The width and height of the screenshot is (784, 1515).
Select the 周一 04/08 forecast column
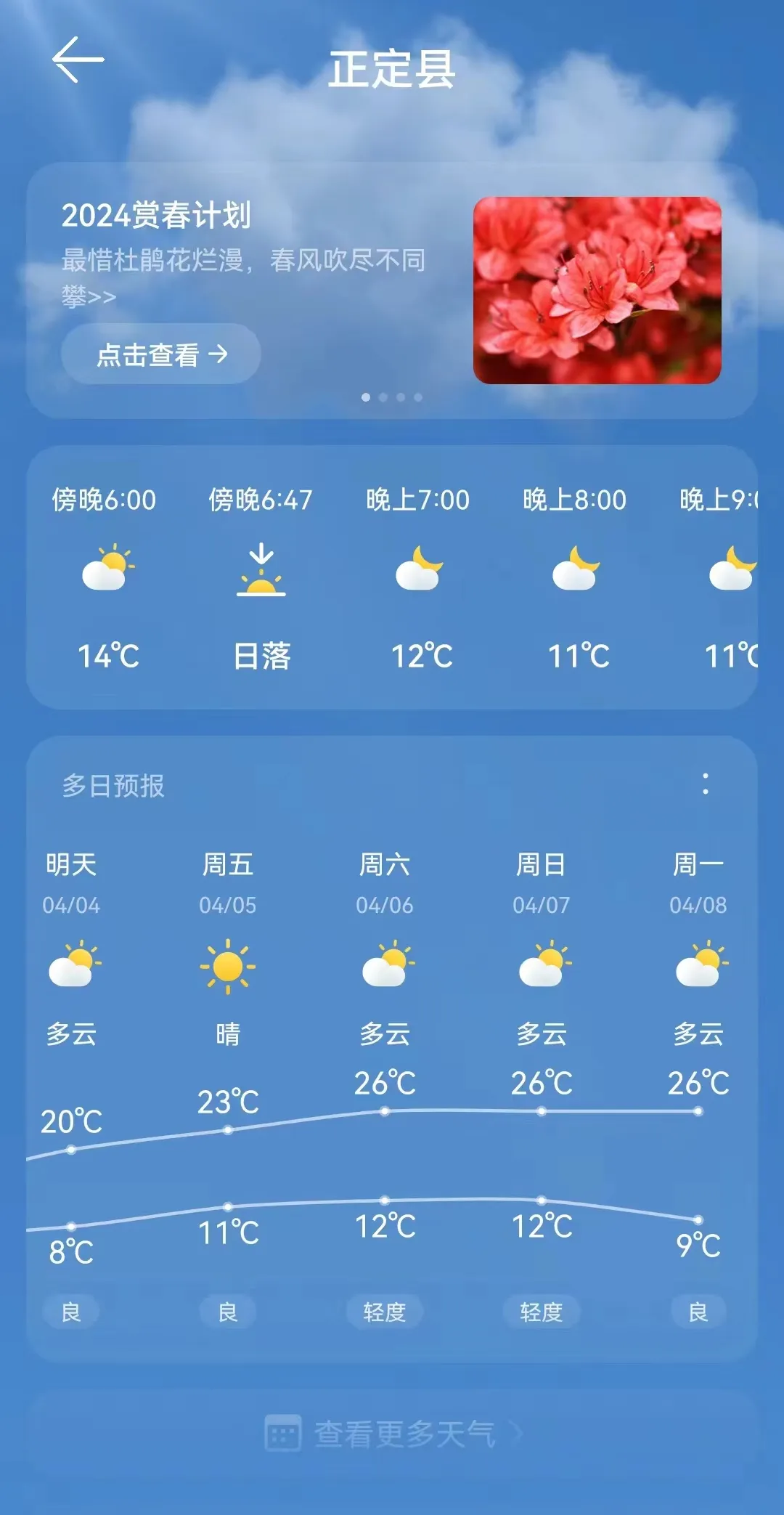(x=698, y=966)
